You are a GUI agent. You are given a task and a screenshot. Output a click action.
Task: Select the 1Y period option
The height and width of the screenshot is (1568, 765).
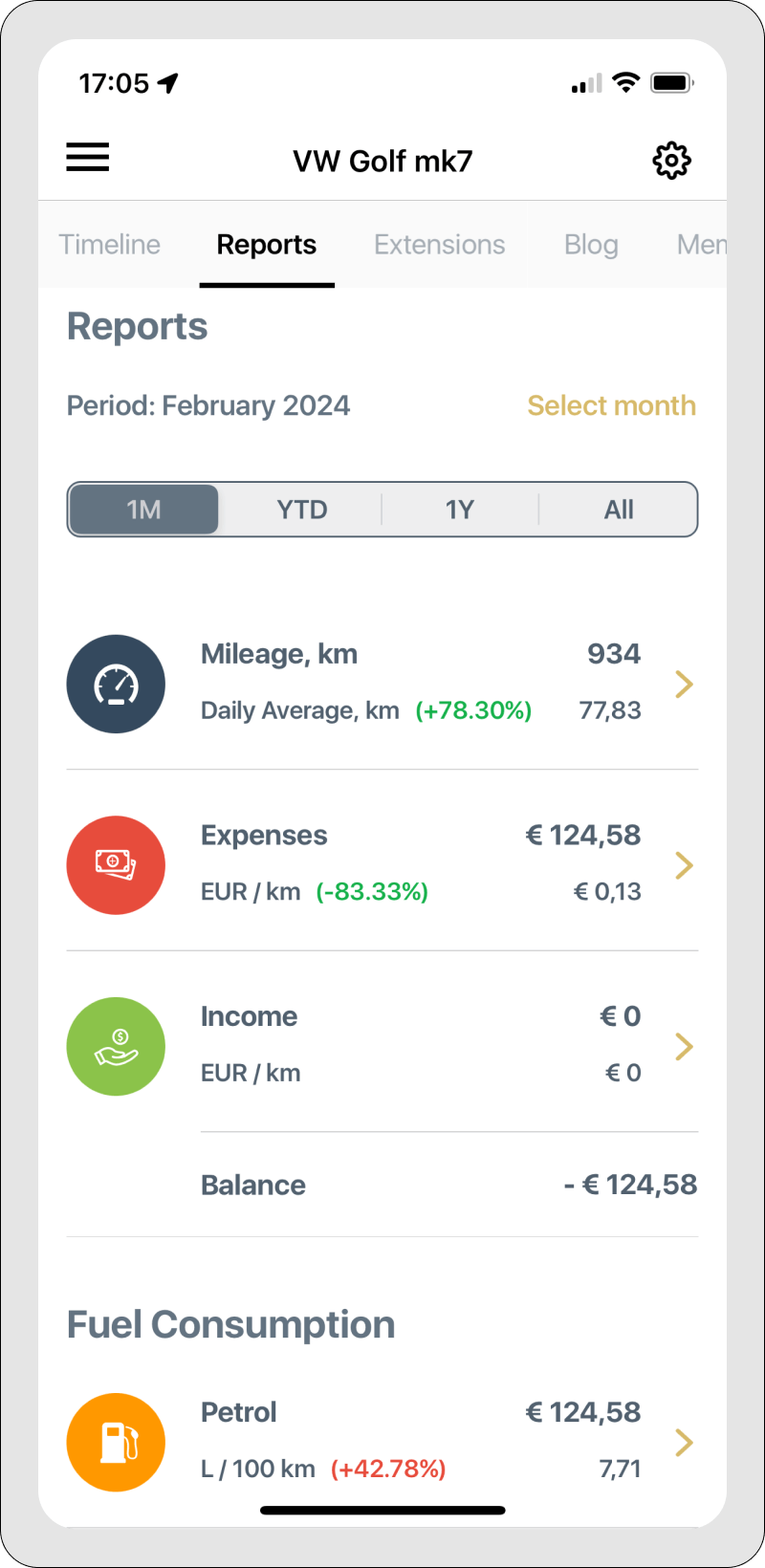[x=460, y=510]
